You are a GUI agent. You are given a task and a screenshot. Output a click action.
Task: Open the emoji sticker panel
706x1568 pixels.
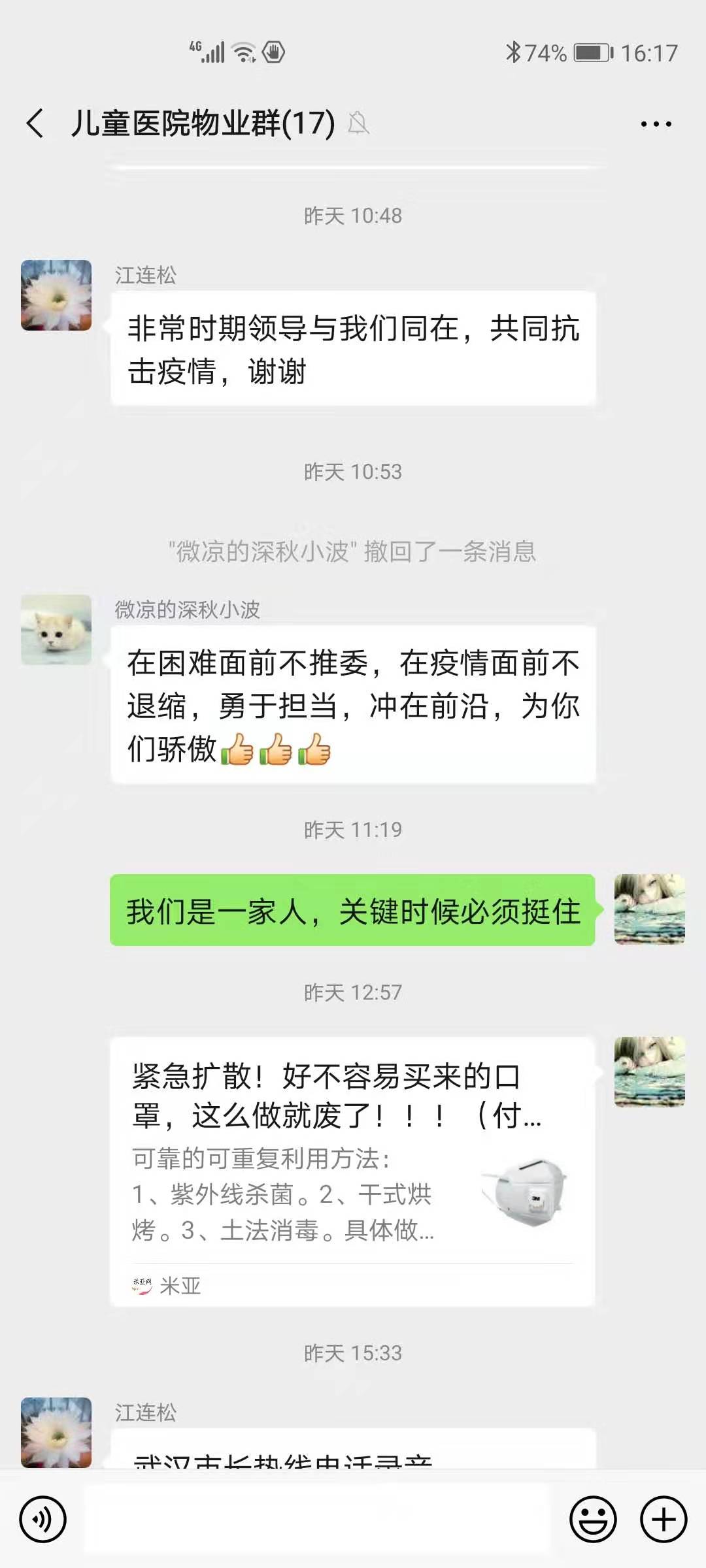(593, 1519)
